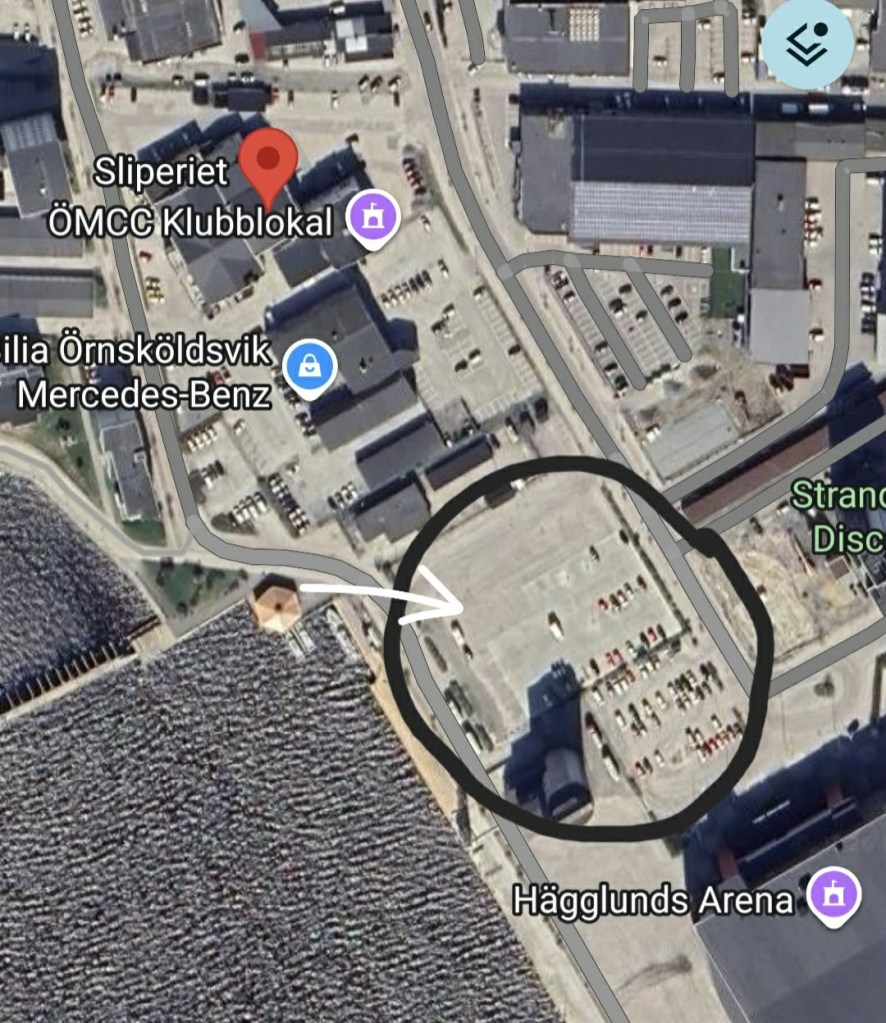Open the Hägglunds Arena place marker

pyautogui.click(x=832, y=890)
